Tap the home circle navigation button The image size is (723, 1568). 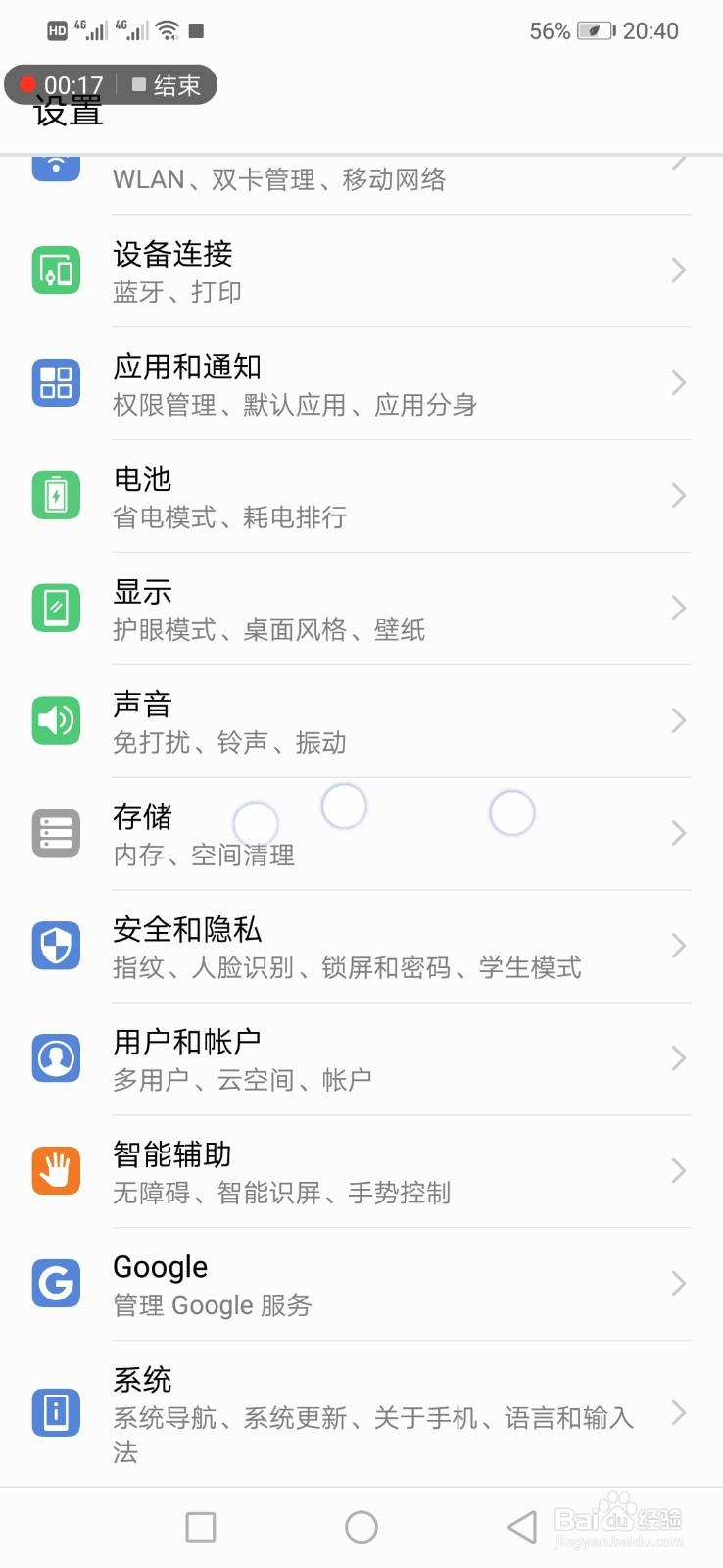pyautogui.click(x=361, y=1526)
